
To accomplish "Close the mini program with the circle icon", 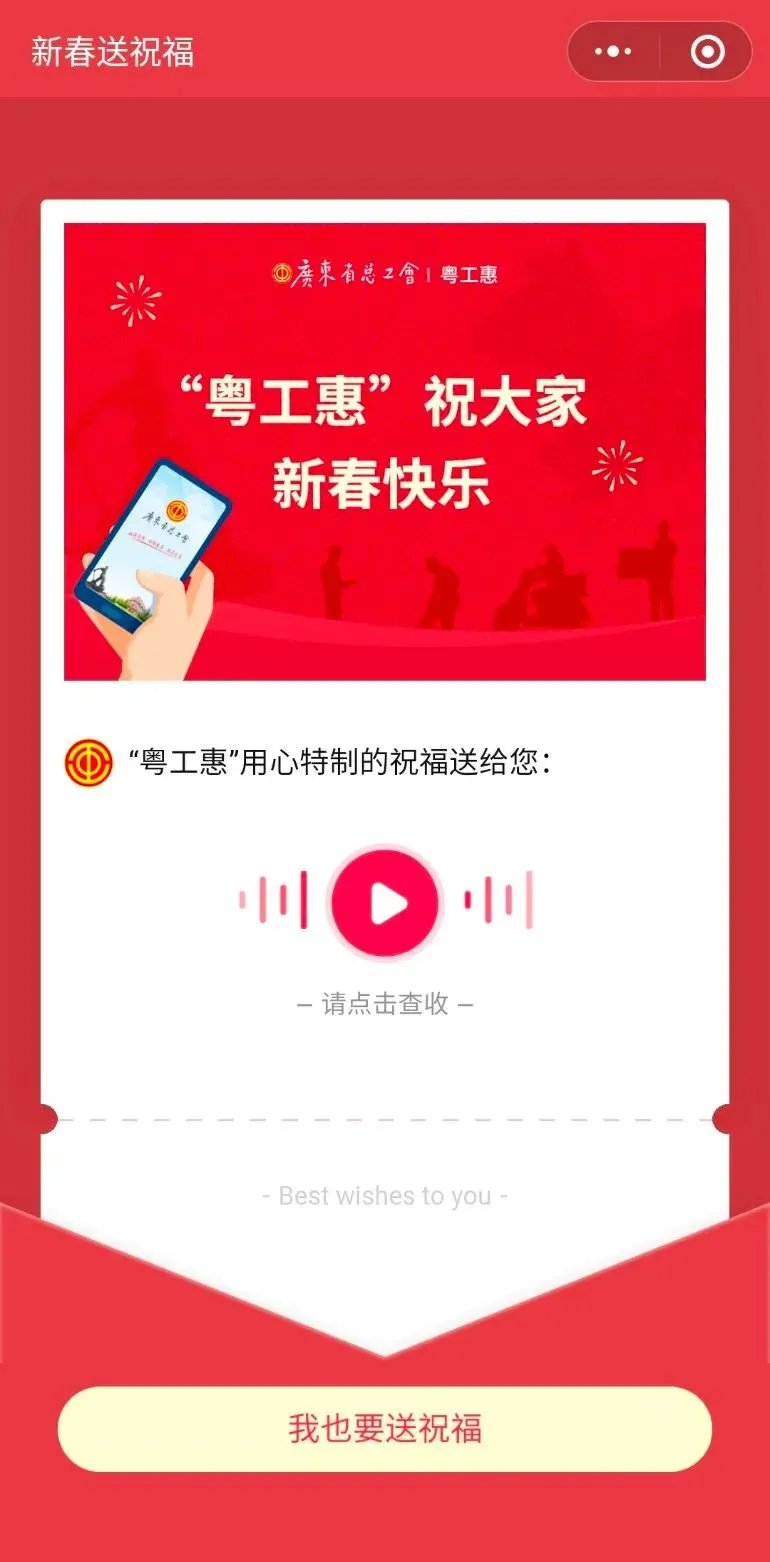I will [x=707, y=51].
